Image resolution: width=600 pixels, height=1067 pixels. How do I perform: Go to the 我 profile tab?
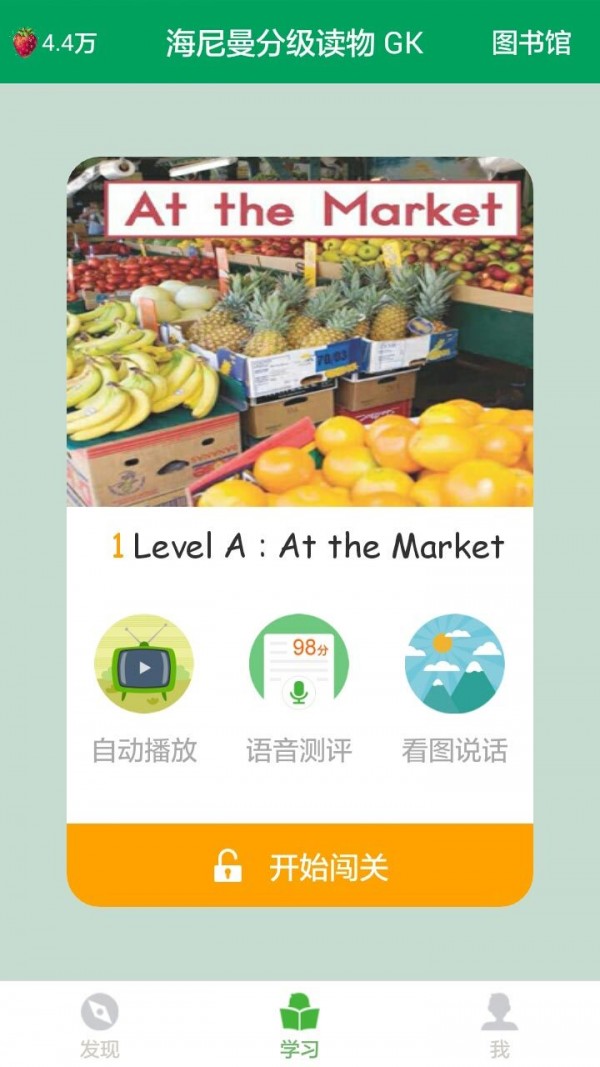499,1025
